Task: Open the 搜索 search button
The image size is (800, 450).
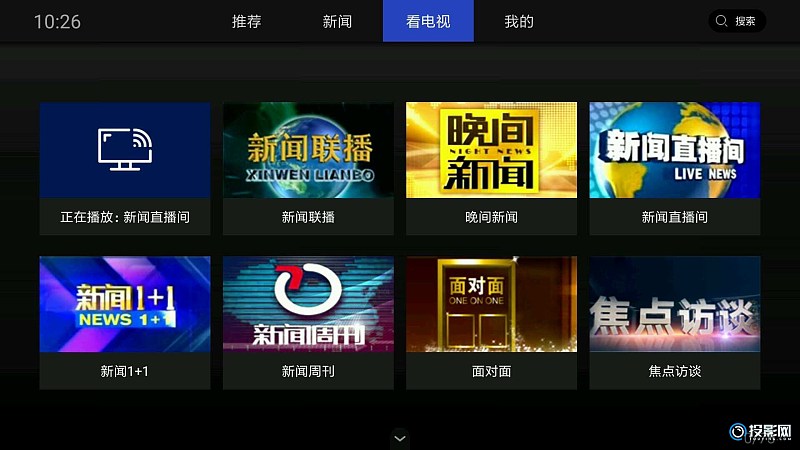Action: [737, 21]
